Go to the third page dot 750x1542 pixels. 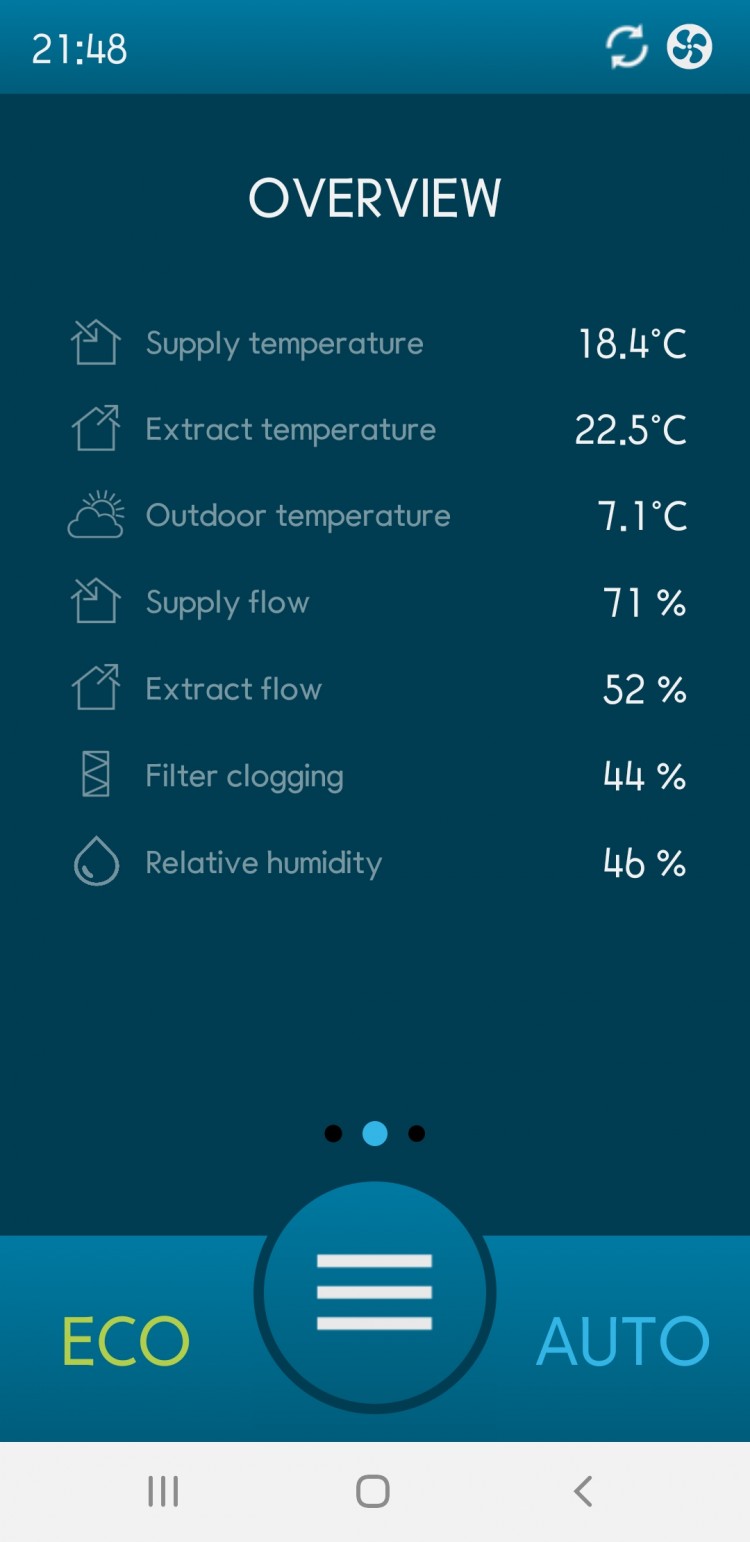417,1133
